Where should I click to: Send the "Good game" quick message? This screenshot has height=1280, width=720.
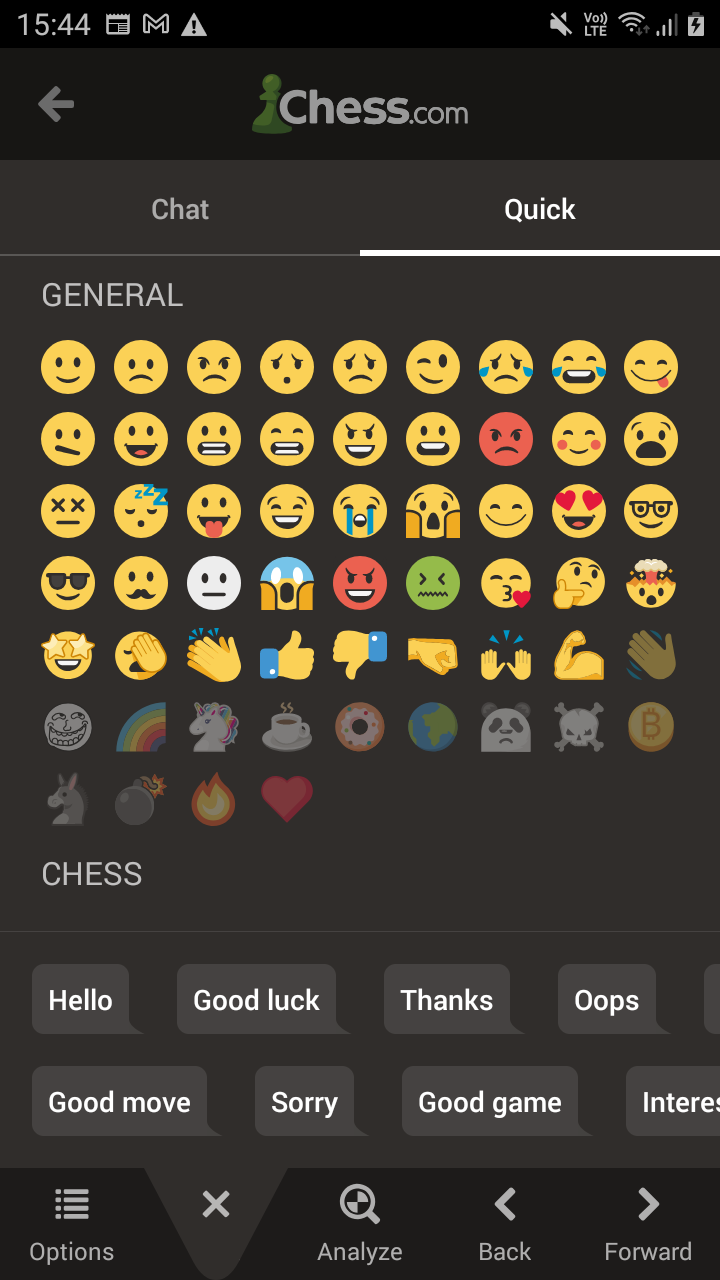click(490, 1102)
